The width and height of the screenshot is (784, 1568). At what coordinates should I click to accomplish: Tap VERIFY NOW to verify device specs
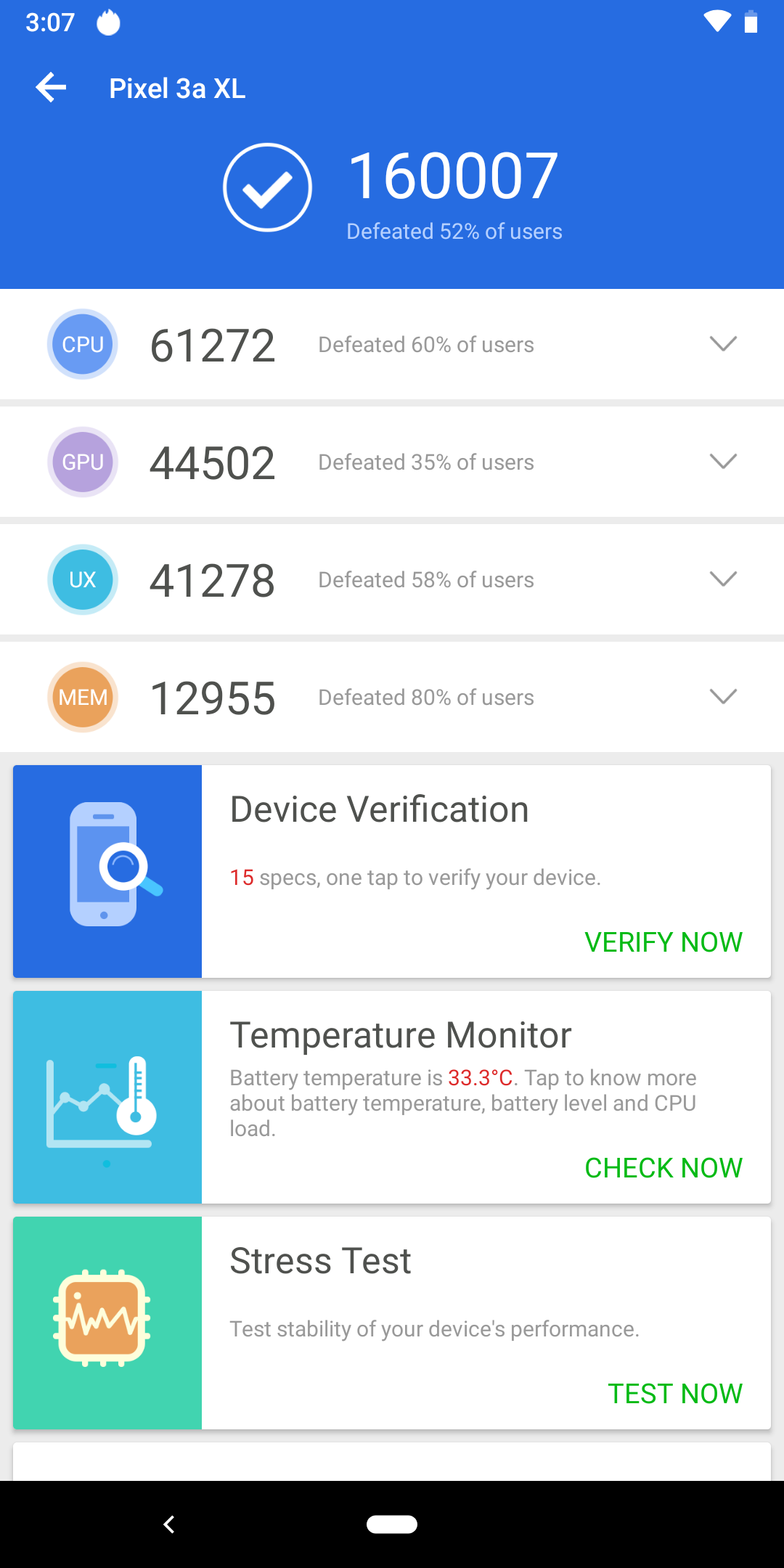point(663,942)
